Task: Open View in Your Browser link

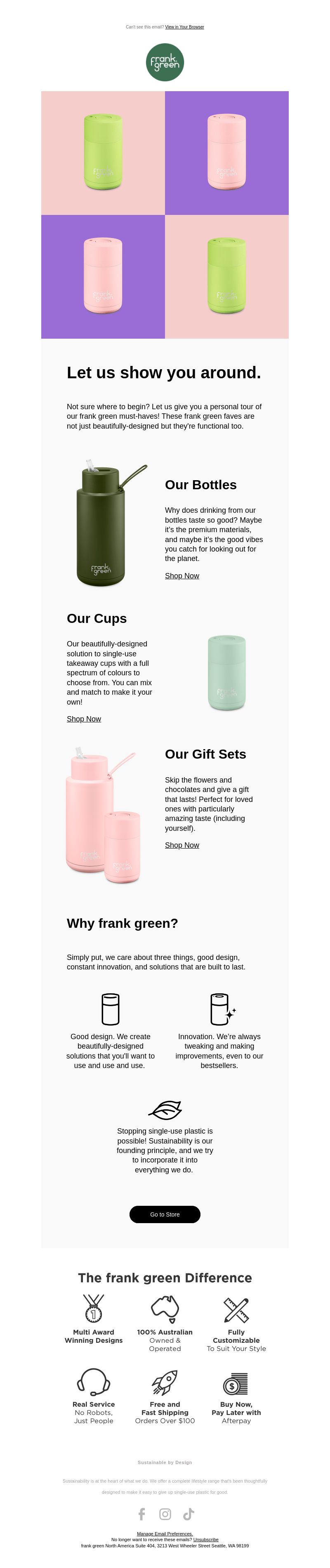Action: click(x=184, y=27)
